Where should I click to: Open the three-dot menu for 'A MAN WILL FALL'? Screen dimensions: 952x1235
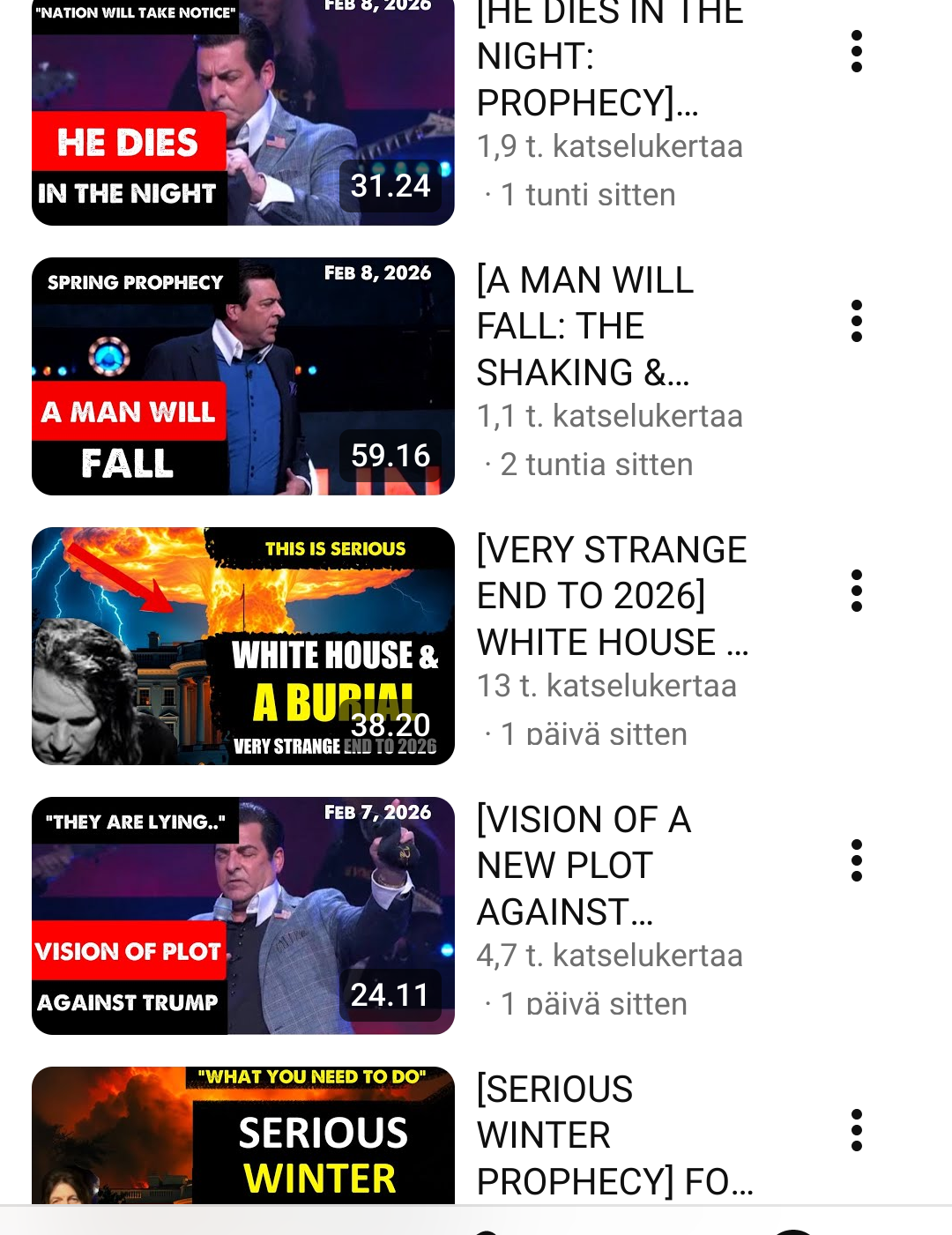click(x=856, y=321)
